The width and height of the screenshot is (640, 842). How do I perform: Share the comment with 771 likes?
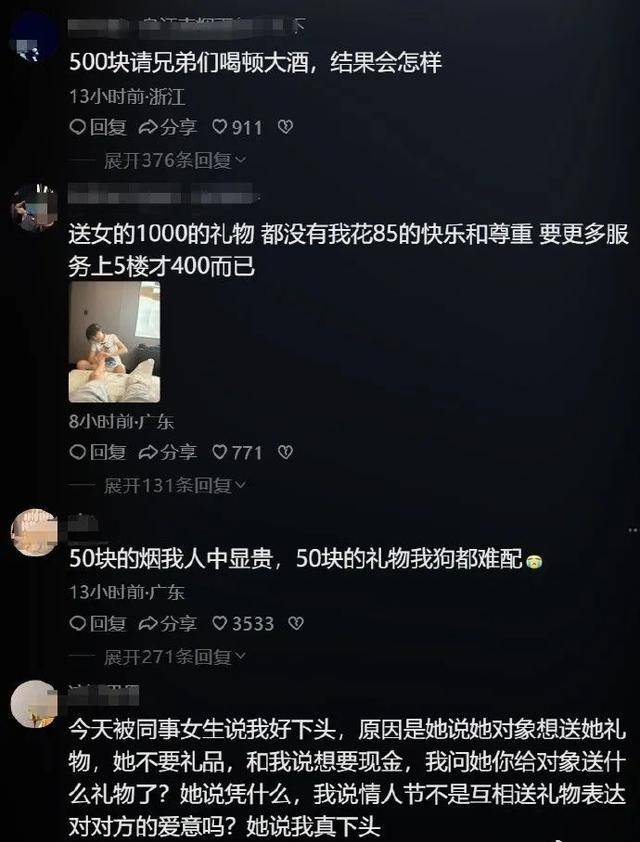click(167, 452)
